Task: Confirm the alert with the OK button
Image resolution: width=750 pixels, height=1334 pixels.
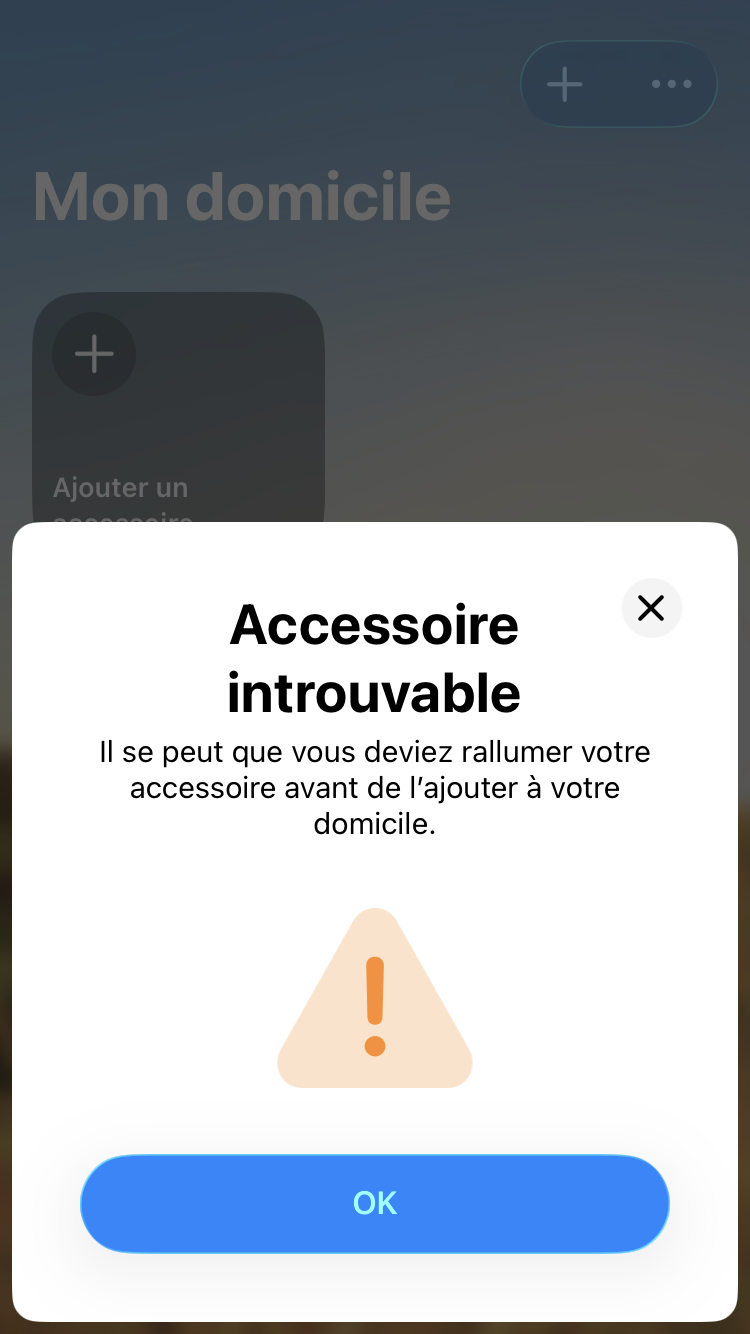Action: [375, 1203]
